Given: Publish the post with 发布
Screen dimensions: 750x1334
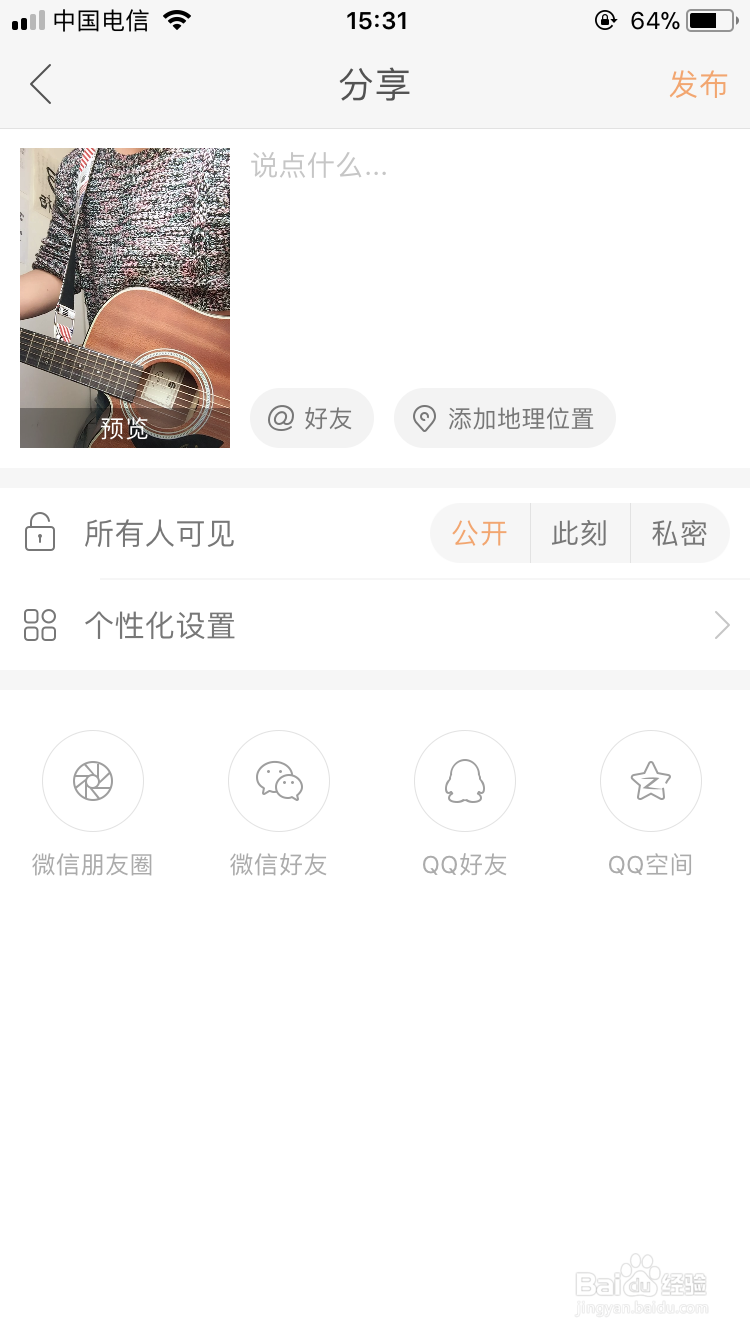Looking at the screenshot, I should click(698, 86).
